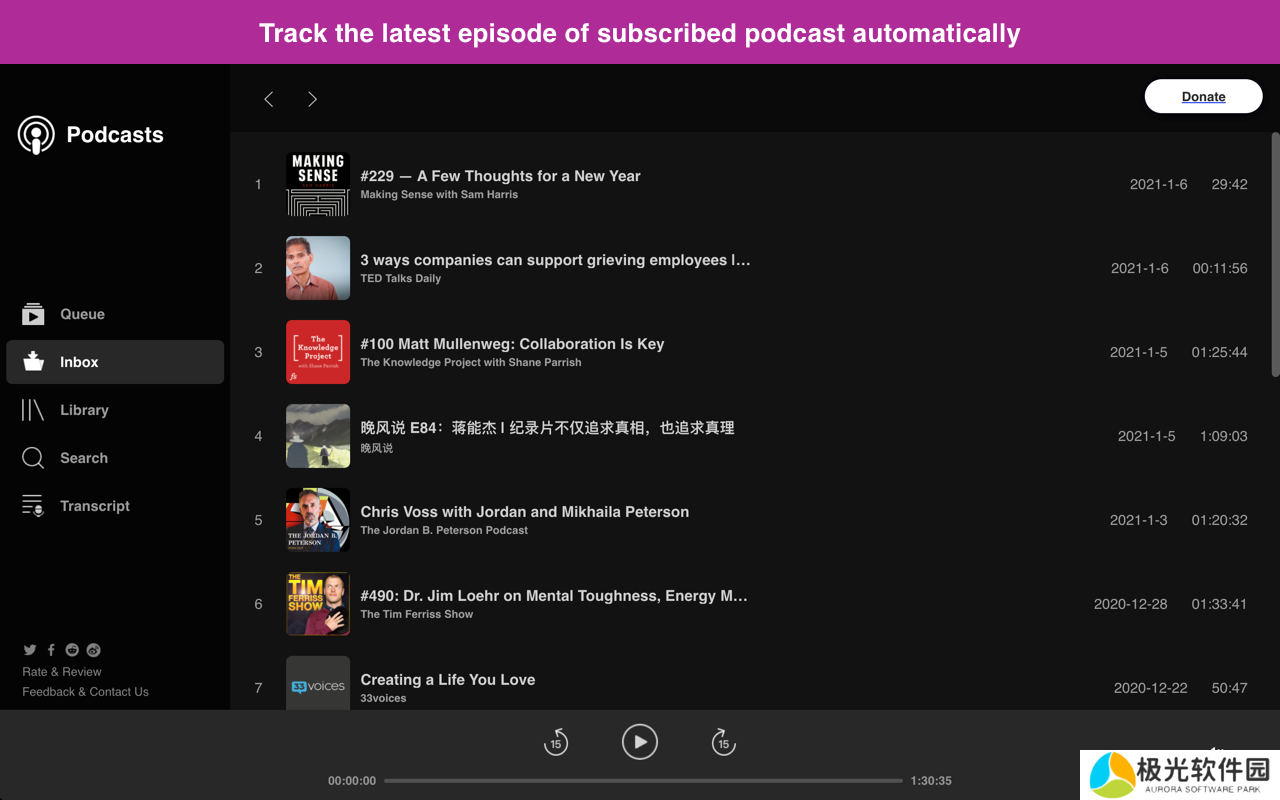Open the TED Talks Daily grieving employees episode
Viewport: 1280px width, 800px height.
click(555, 260)
